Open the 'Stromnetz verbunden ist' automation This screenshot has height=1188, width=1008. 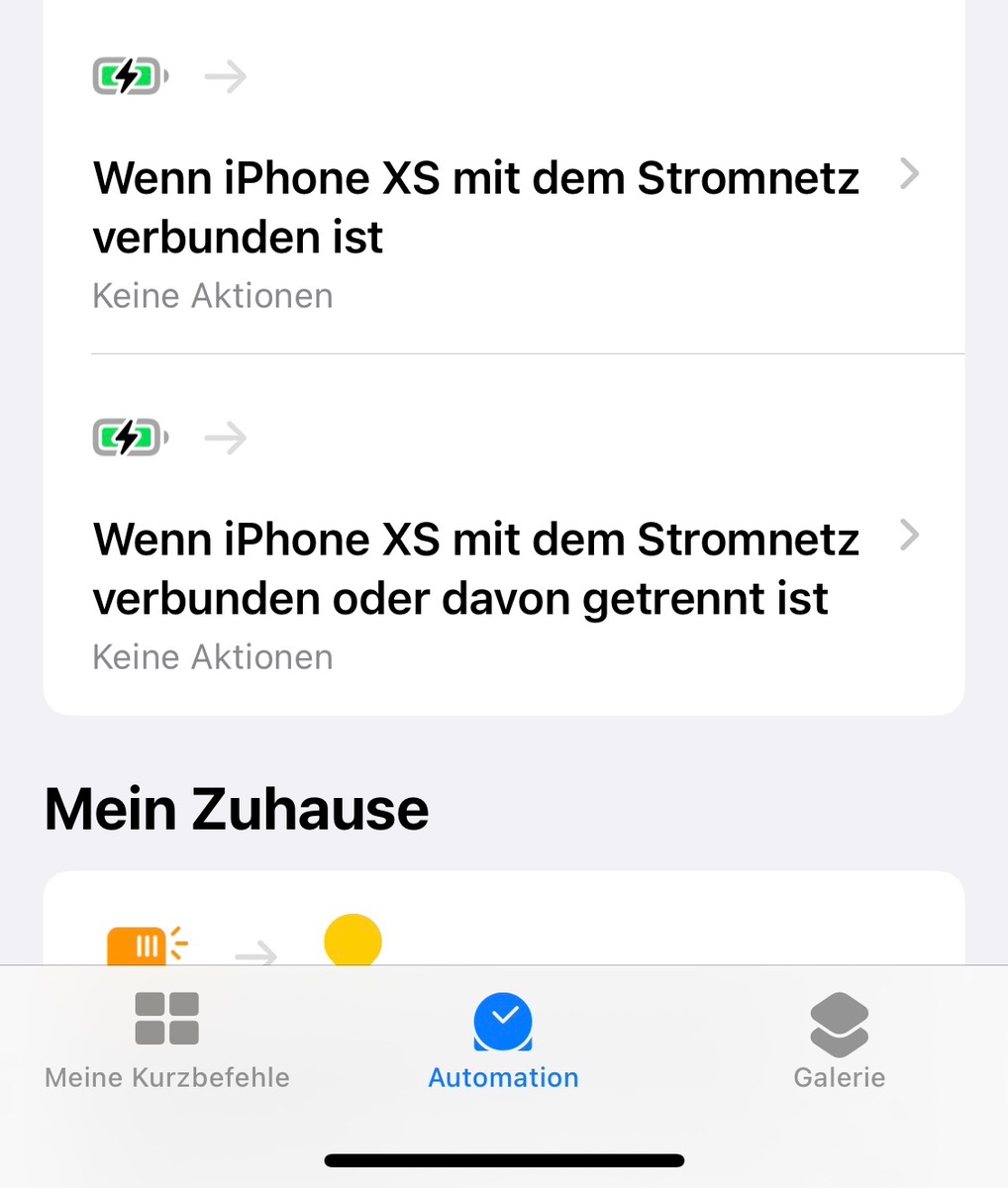[475, 208]
